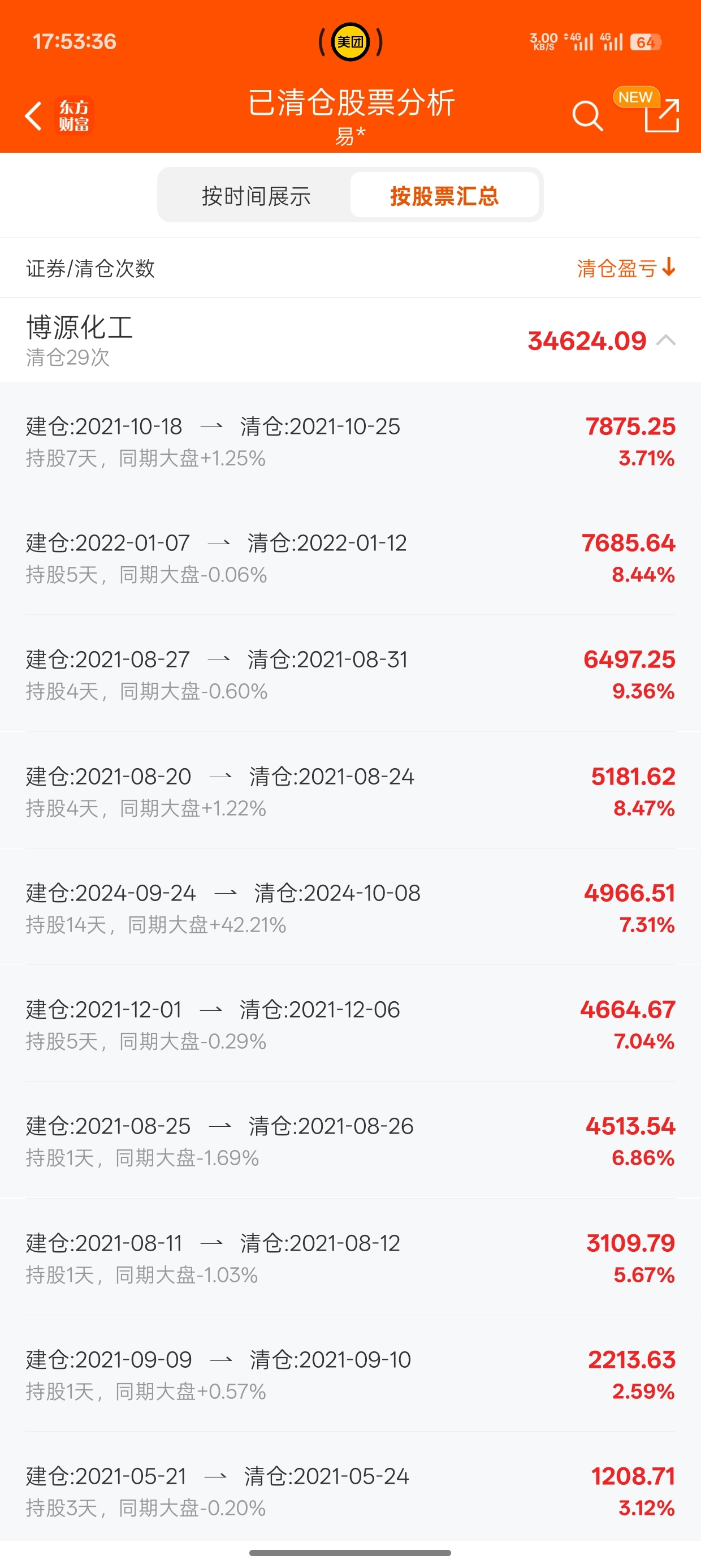This screenshot has width=701, height=1568.
Task: Open trade opened on 2022-01-07
Action: click(350, 558)
